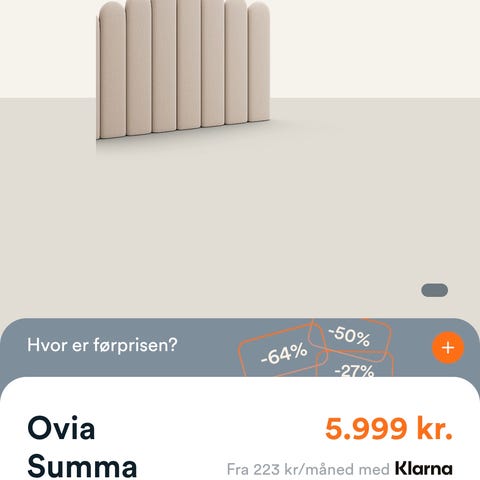Open the Ovia Summa product image
This screenshot has width=480, height=480.
240,159
